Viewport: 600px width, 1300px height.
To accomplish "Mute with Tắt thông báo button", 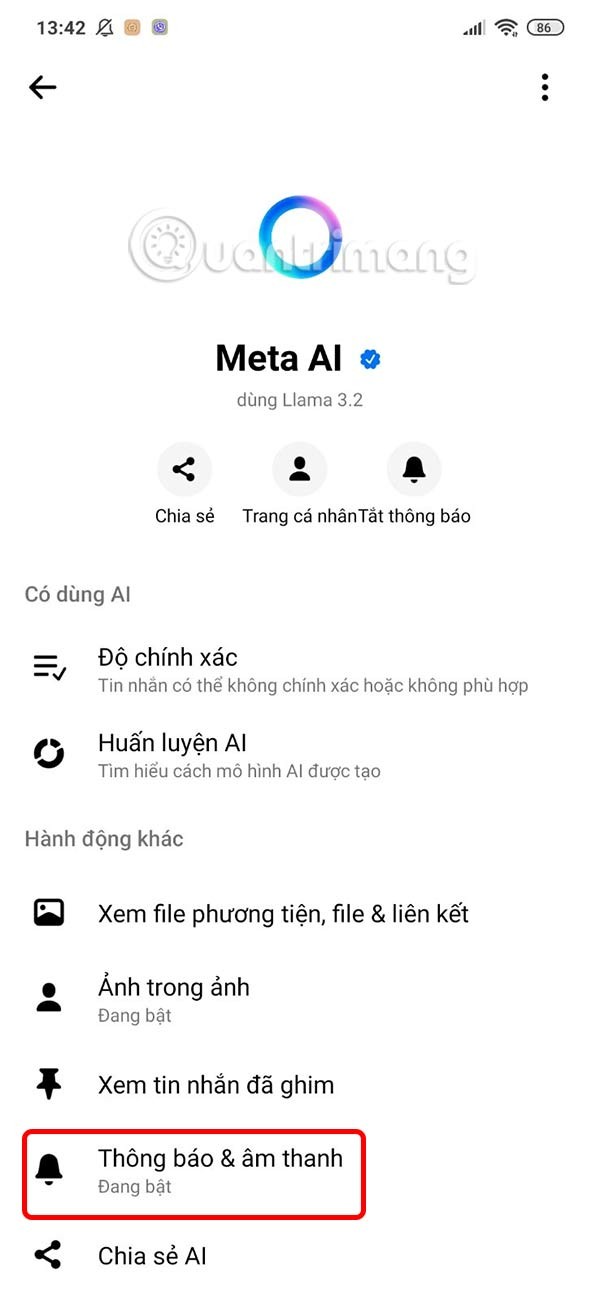I will pos(414,469).
